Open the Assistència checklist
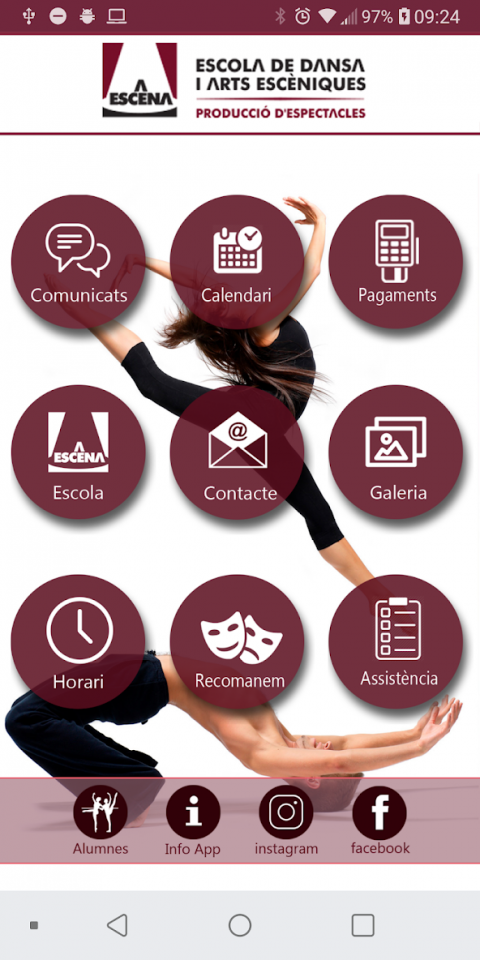 point(396,642)
